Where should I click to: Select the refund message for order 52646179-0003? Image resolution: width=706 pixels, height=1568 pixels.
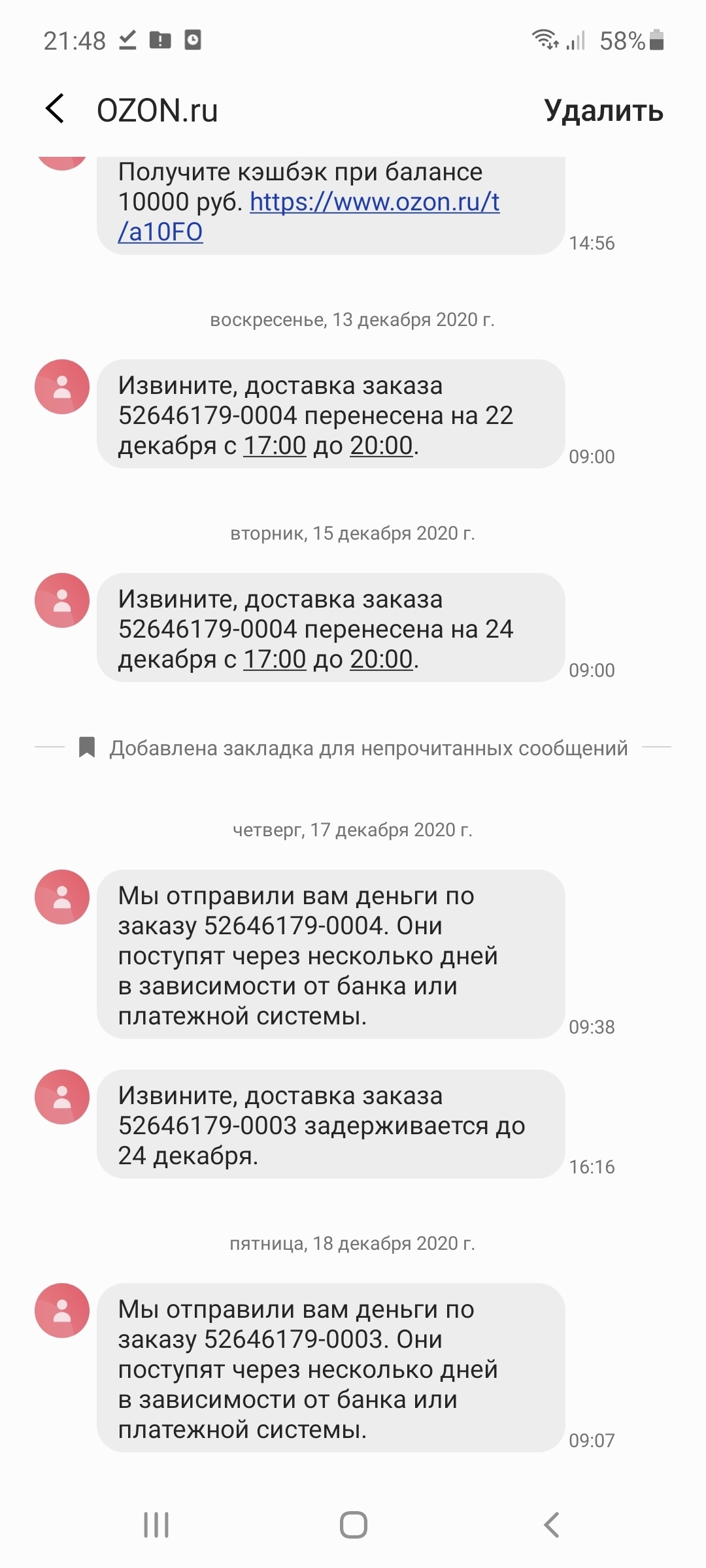330,1368
